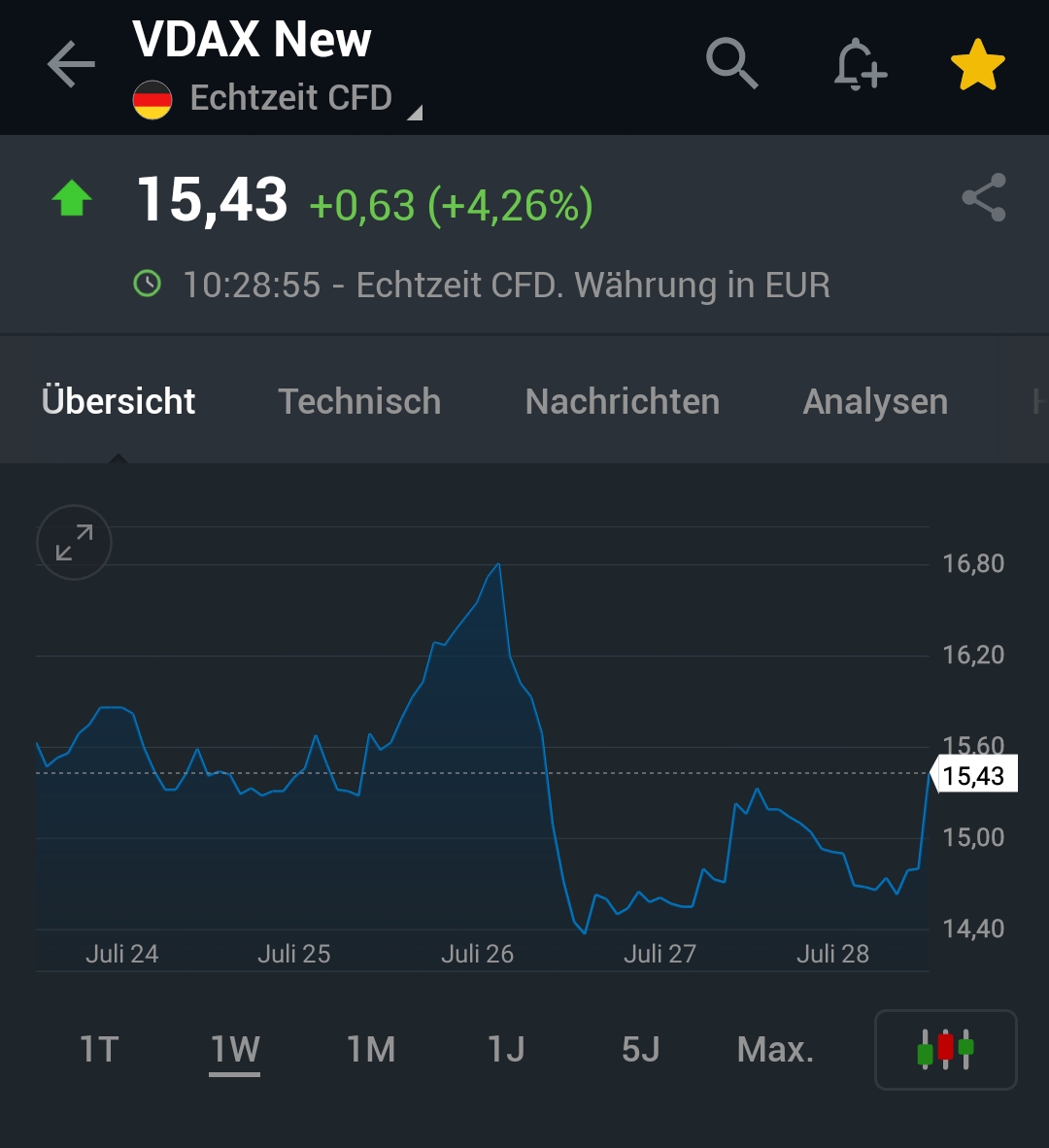Create a price alert via bell icon
Screen dimensions: 1049x1148
(859, 64)
